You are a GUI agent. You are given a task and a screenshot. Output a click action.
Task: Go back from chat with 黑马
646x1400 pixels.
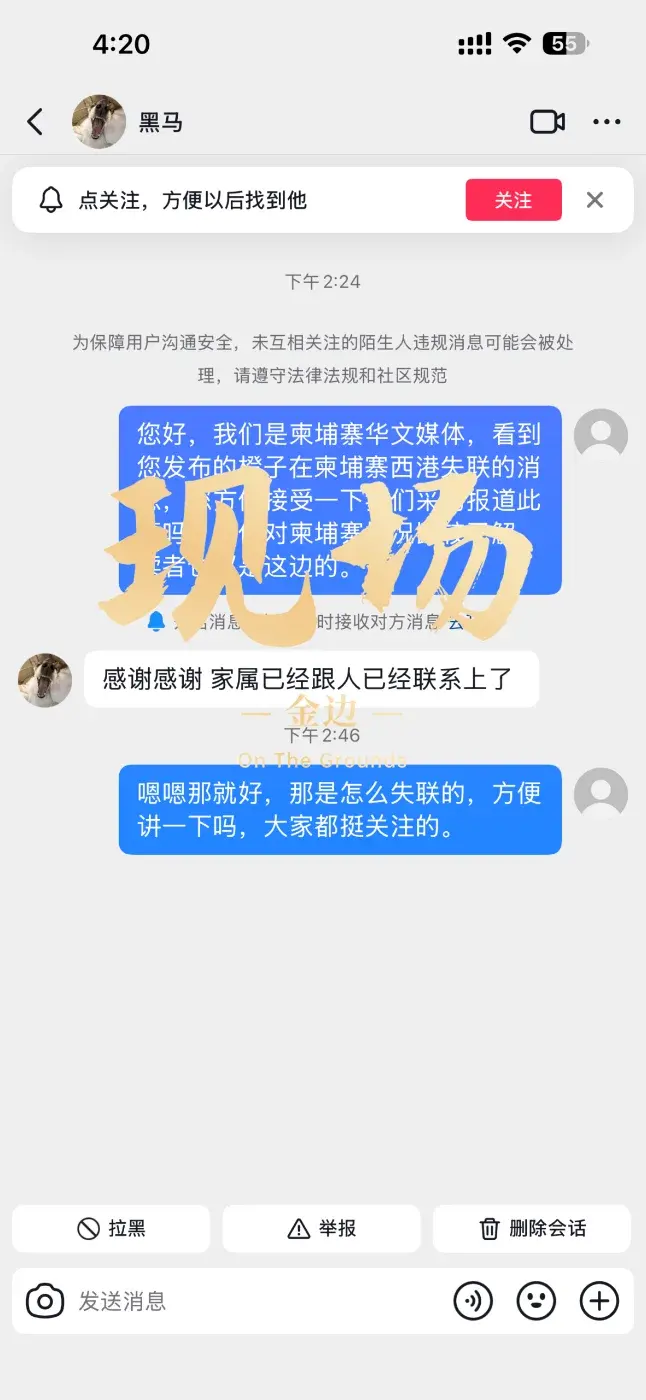click(35, 122)
